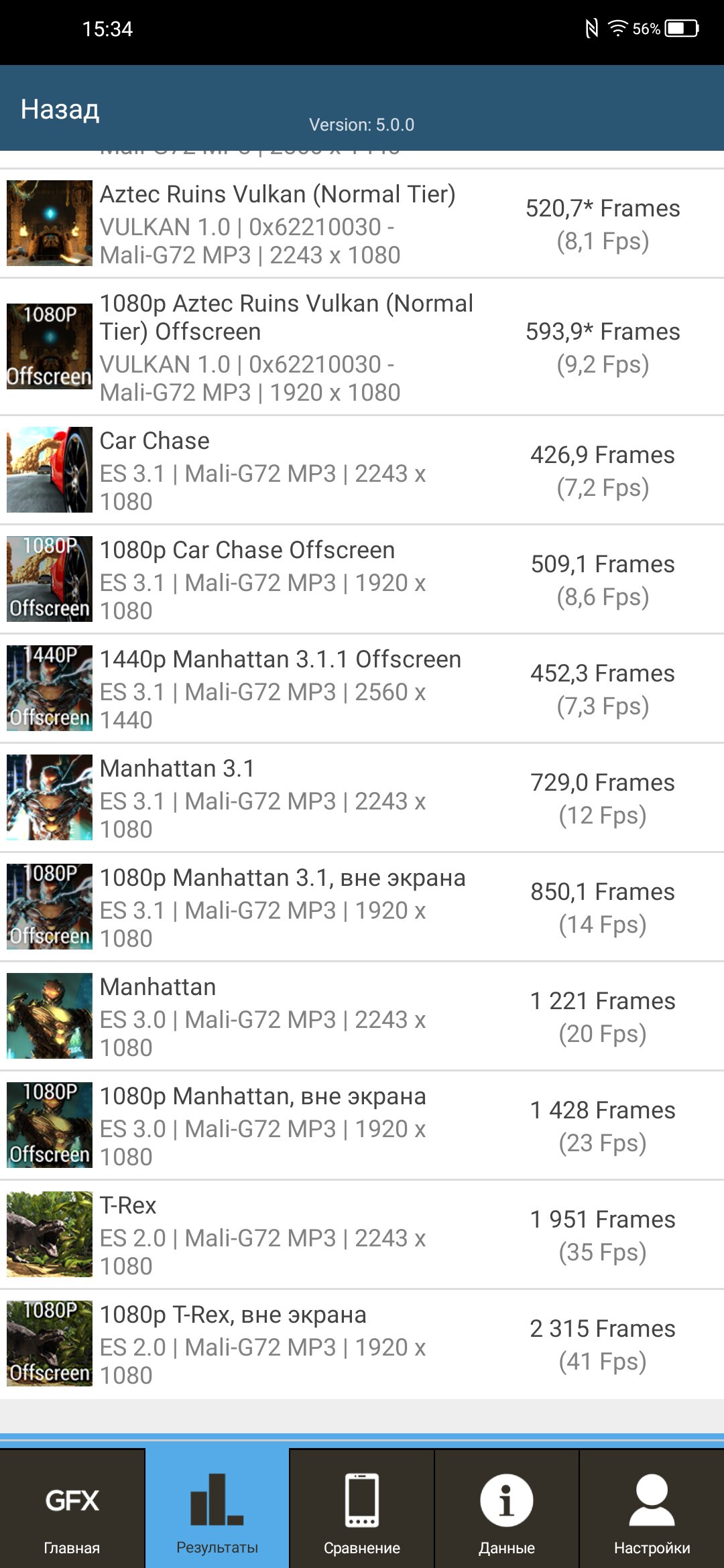The height and width of the screenshot is (1568, 724).
Task: View the T-Rex result details
Action: (362, 1235)
